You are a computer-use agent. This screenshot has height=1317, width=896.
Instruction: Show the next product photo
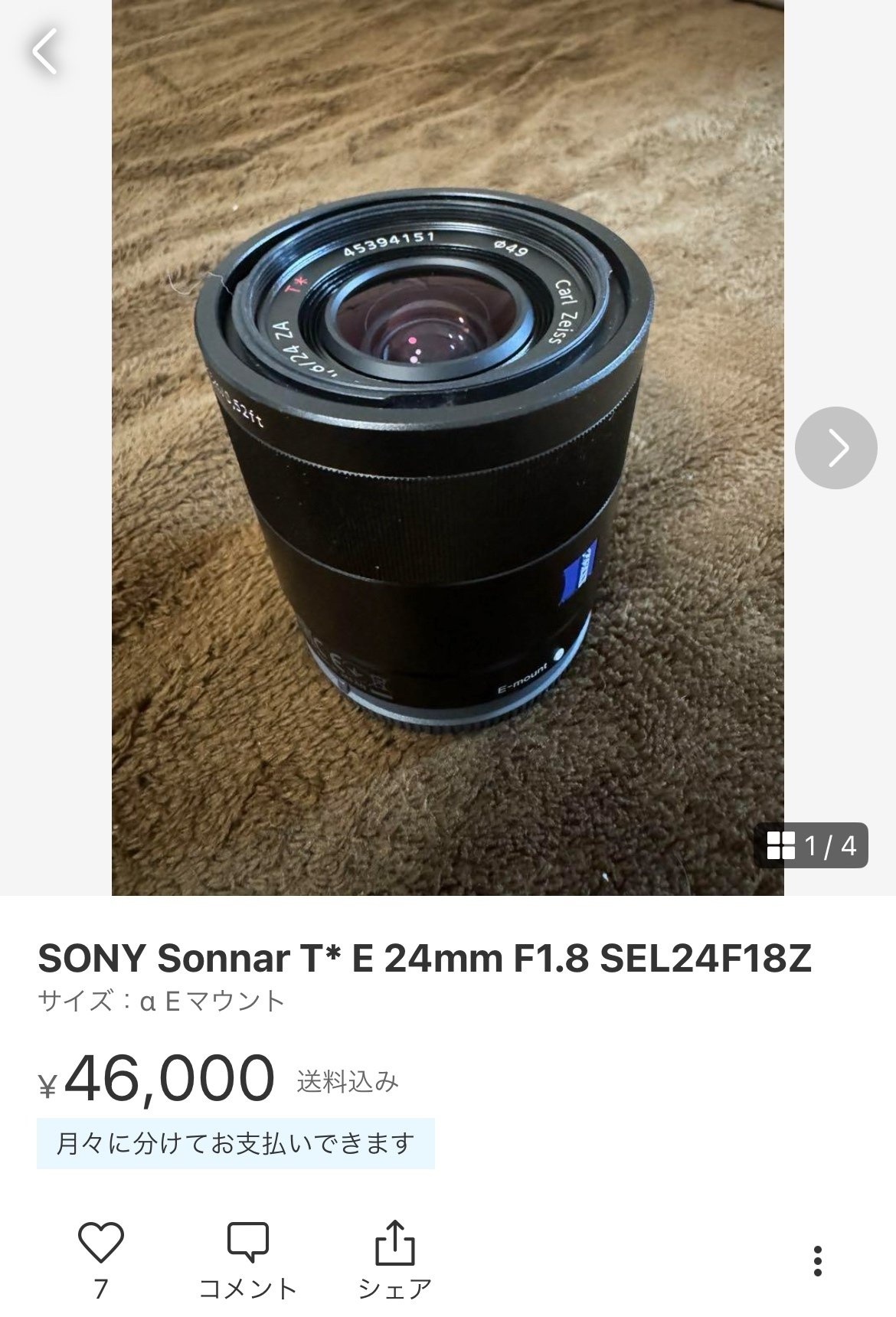pyautogui.click(x=836, y=448)
